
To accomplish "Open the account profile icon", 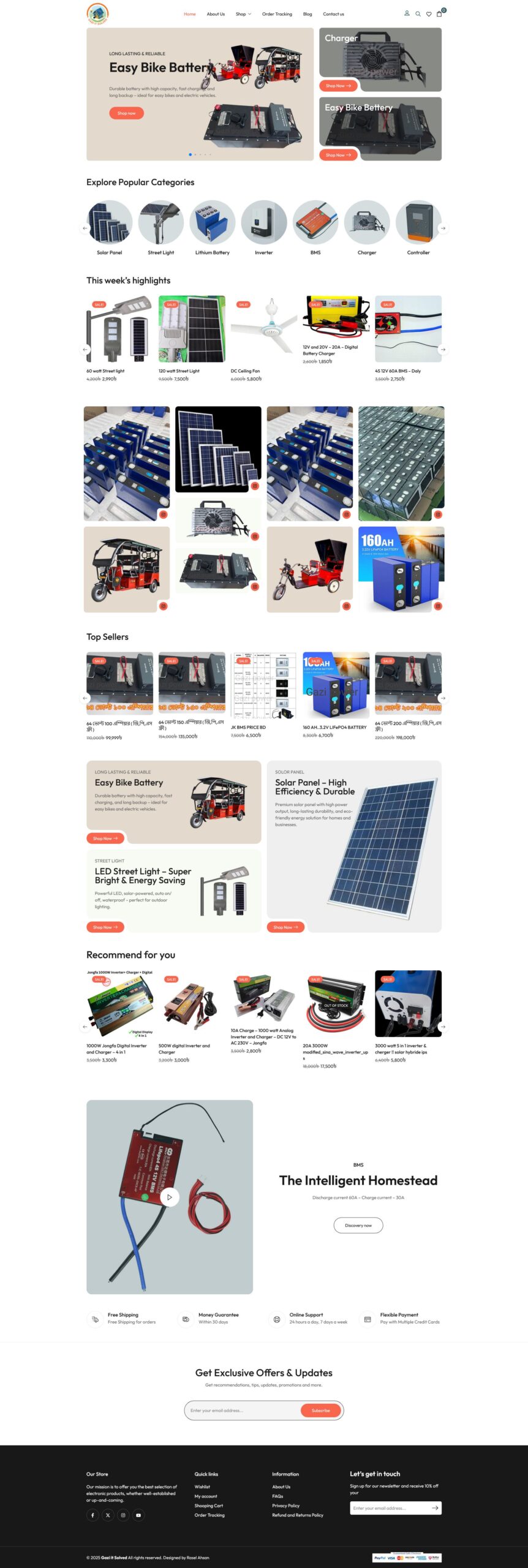I will [x=407, y=13].
